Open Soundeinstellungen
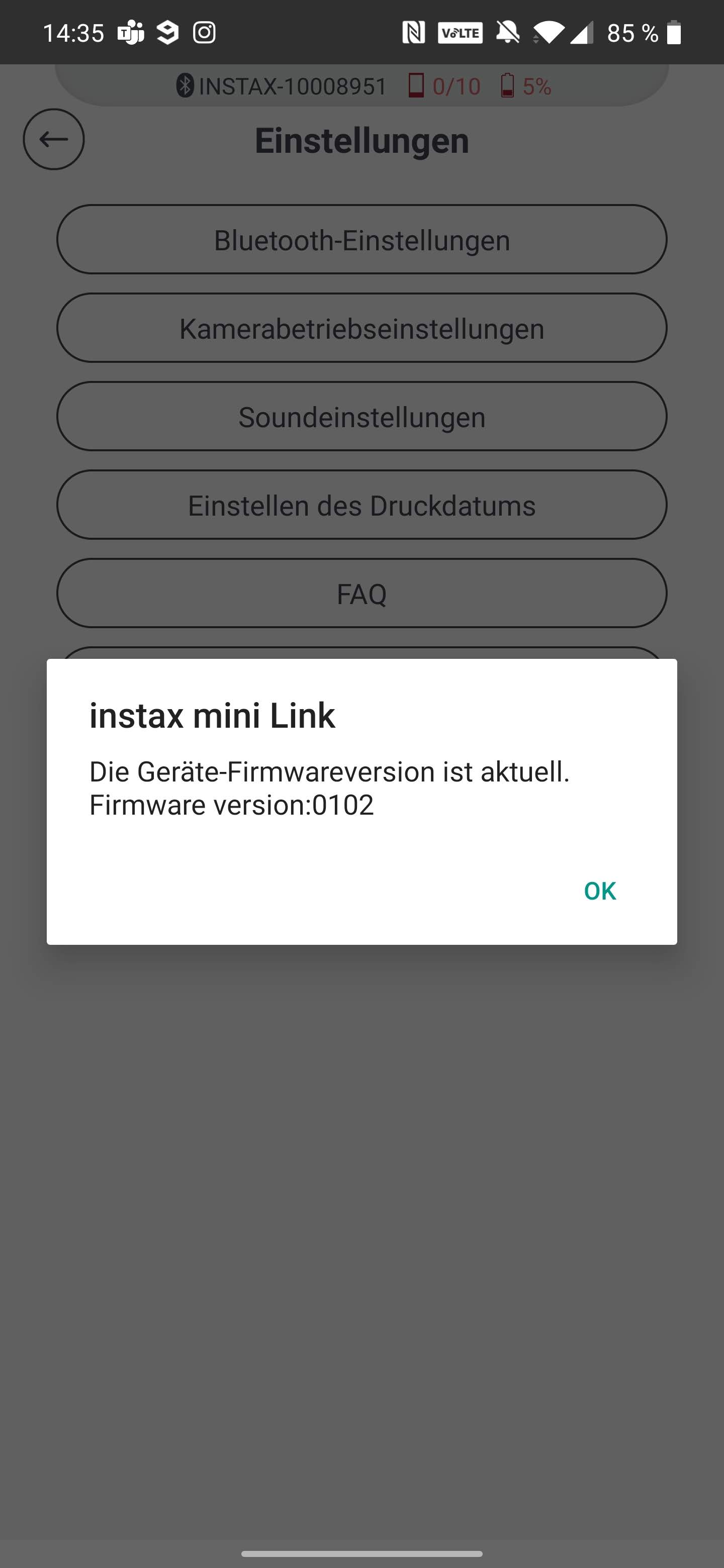Image resolution: width=724 pixels, height=1568 pixels. click(x=361, y=416)
